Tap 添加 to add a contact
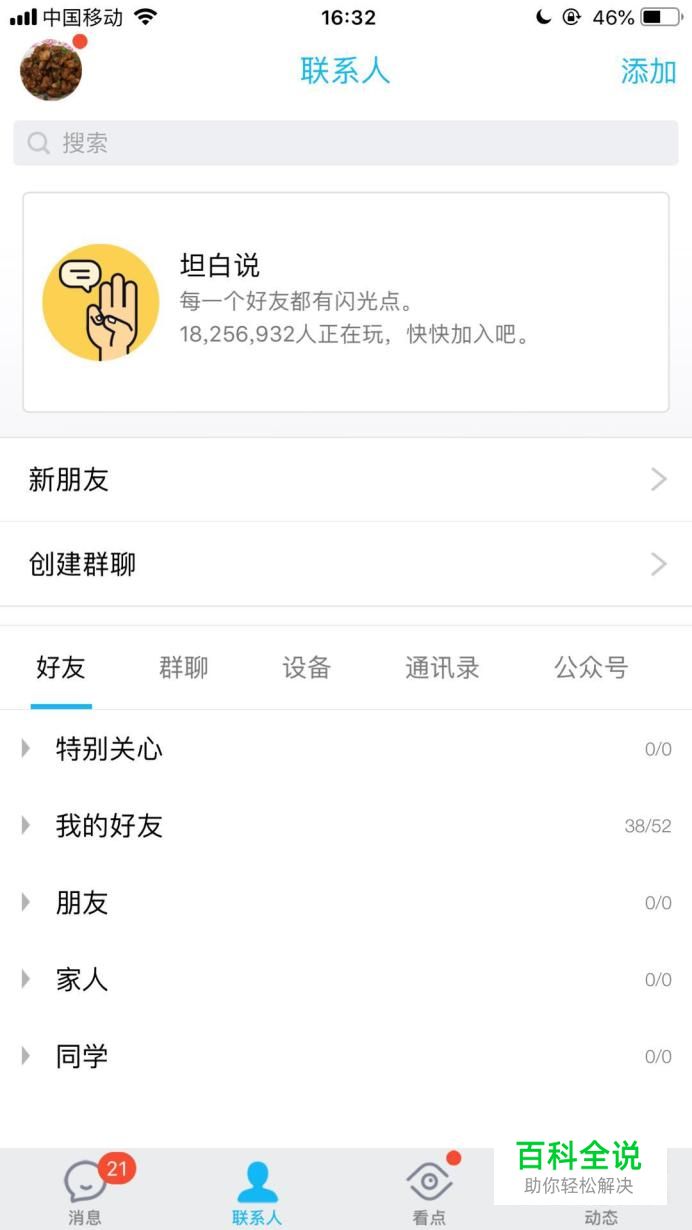692x1230 pixels. tap(648, 71)
